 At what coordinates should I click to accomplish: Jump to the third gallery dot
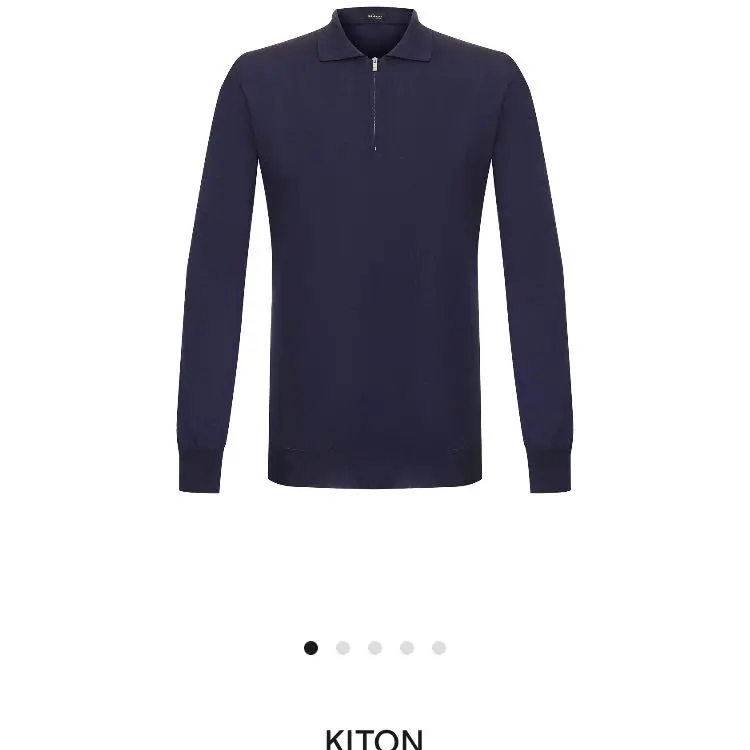click(375, 648)
